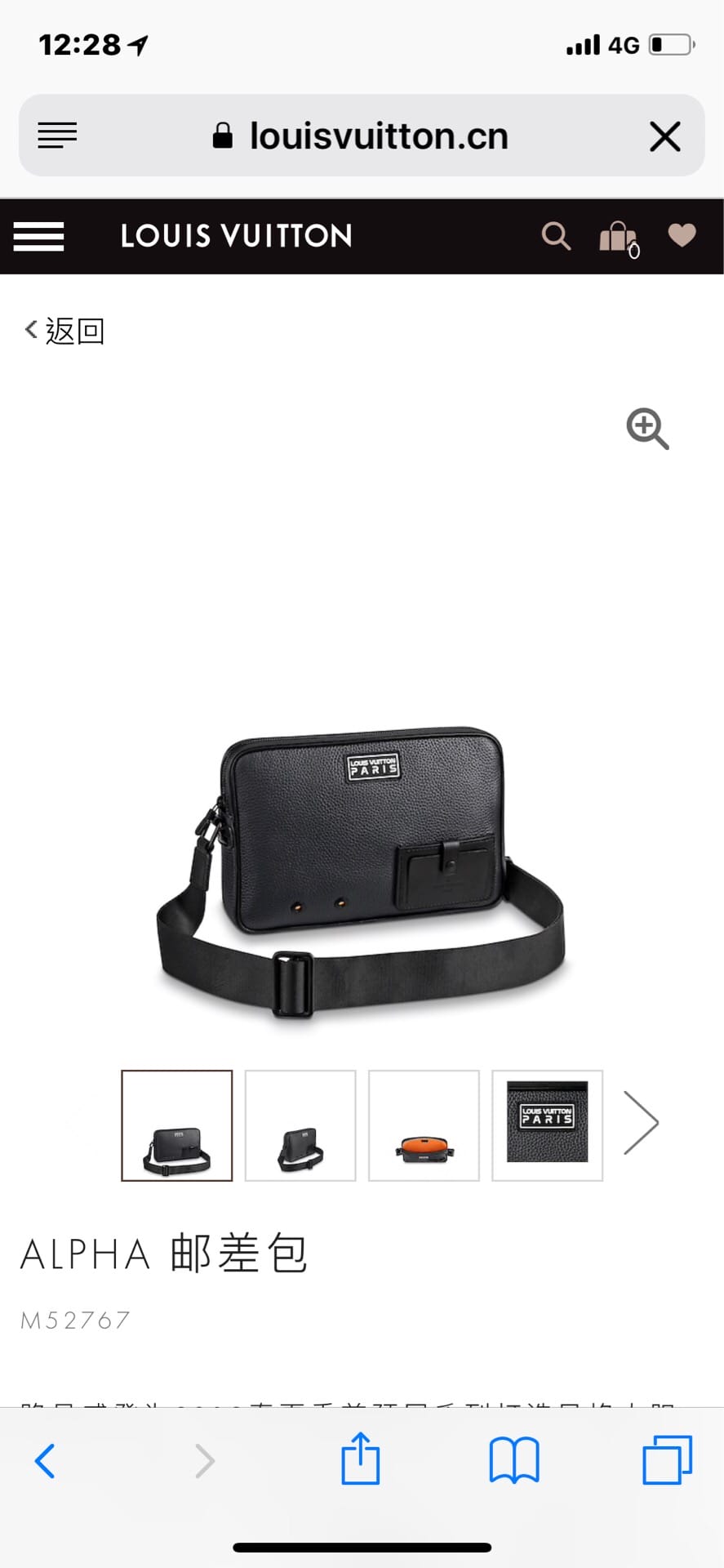Image resolution: width=724 pixels, height=1568 pixels.
Task: Open site search magnifier
Action: tap(556, 236)
